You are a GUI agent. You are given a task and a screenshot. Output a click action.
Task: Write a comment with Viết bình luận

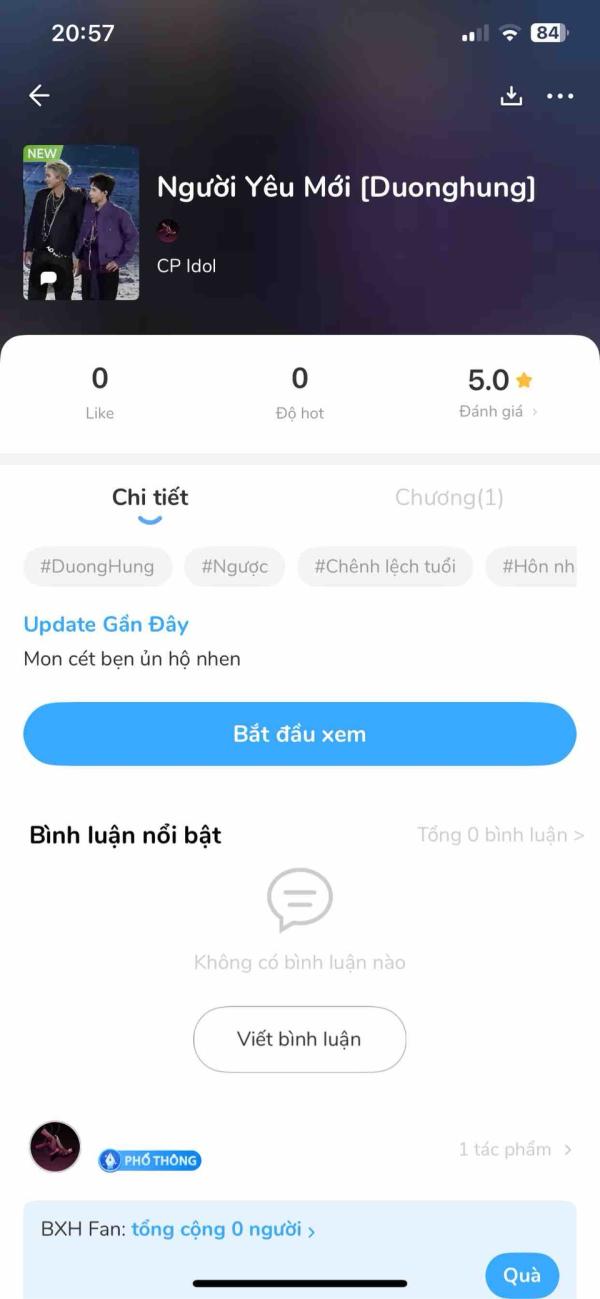[299, 1039]
